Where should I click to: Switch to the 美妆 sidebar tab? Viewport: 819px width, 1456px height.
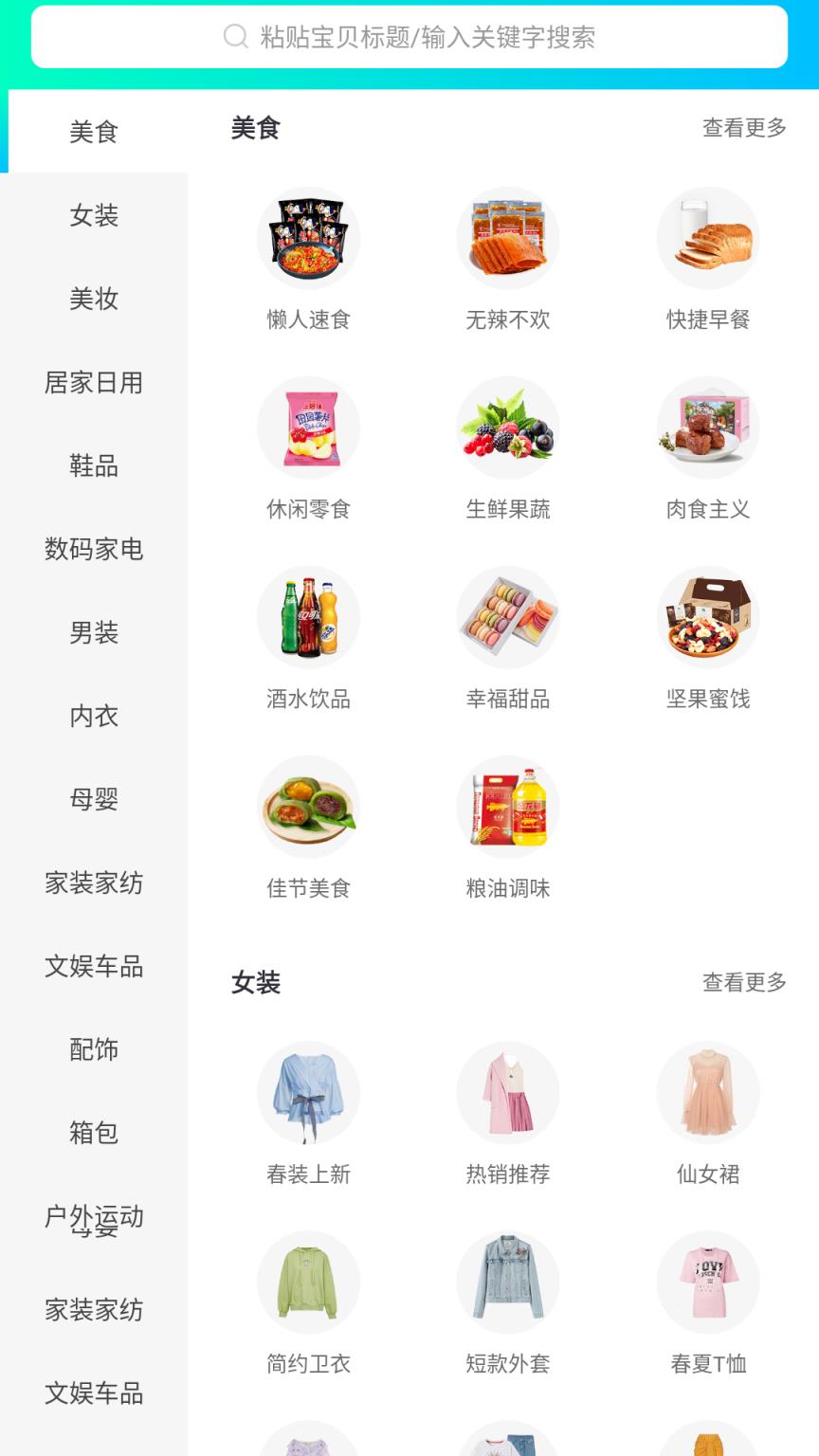point(95,300)
